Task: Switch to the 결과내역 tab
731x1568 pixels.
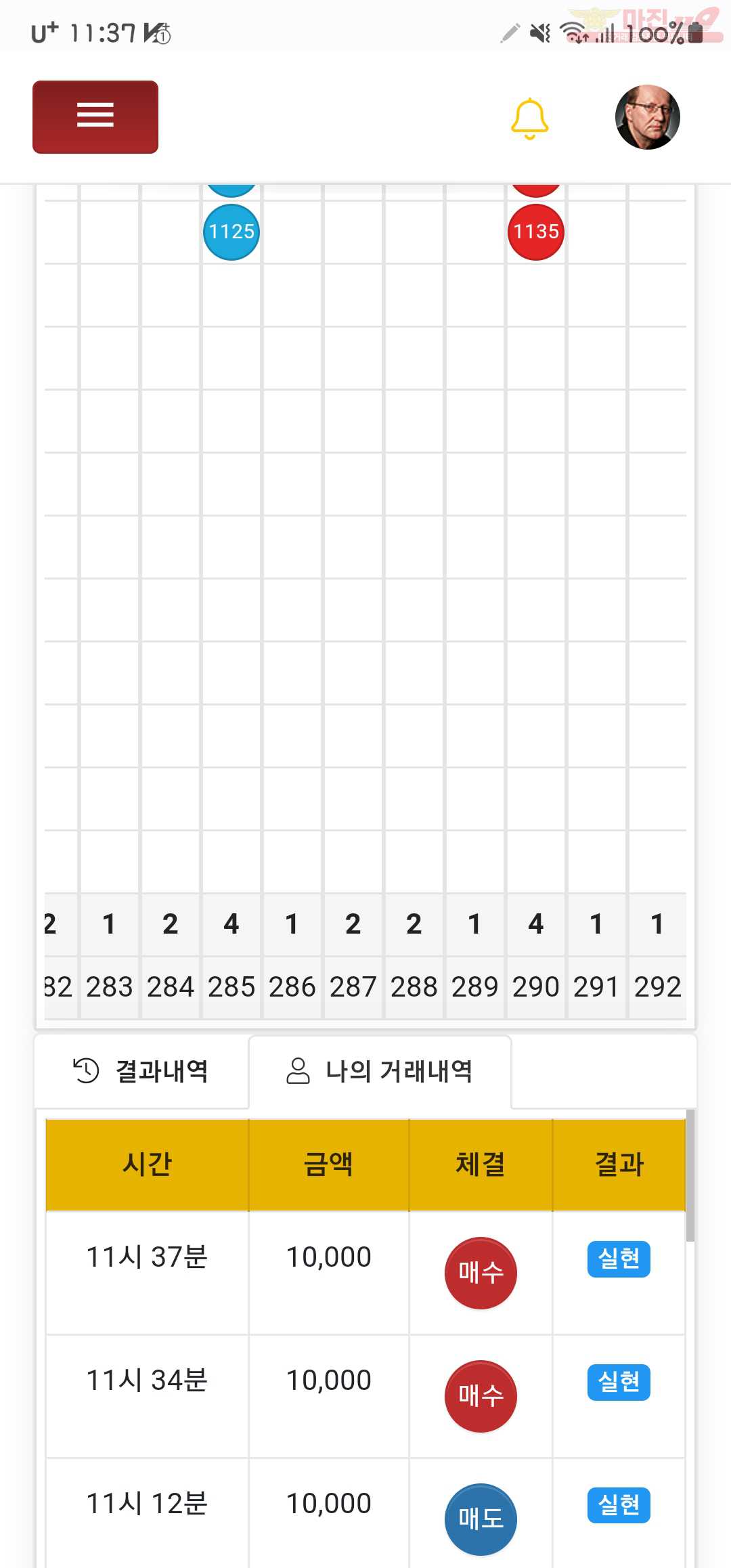Action: [x=141, y=1071]
